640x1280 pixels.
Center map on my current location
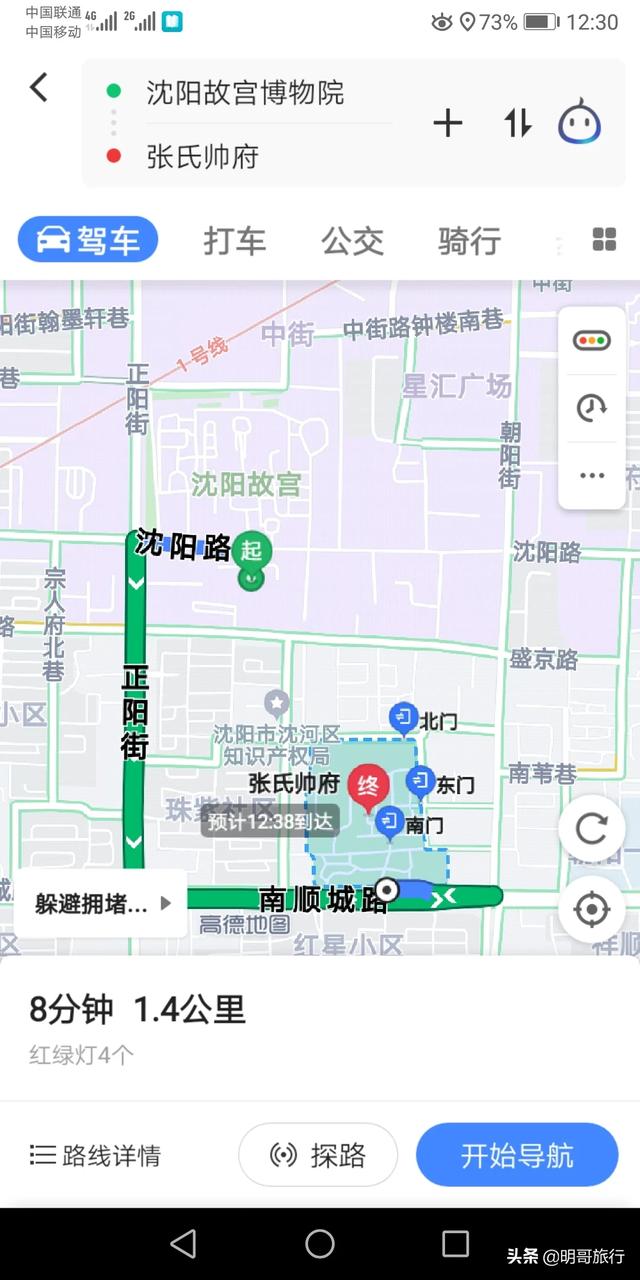[x=591, y=910]
